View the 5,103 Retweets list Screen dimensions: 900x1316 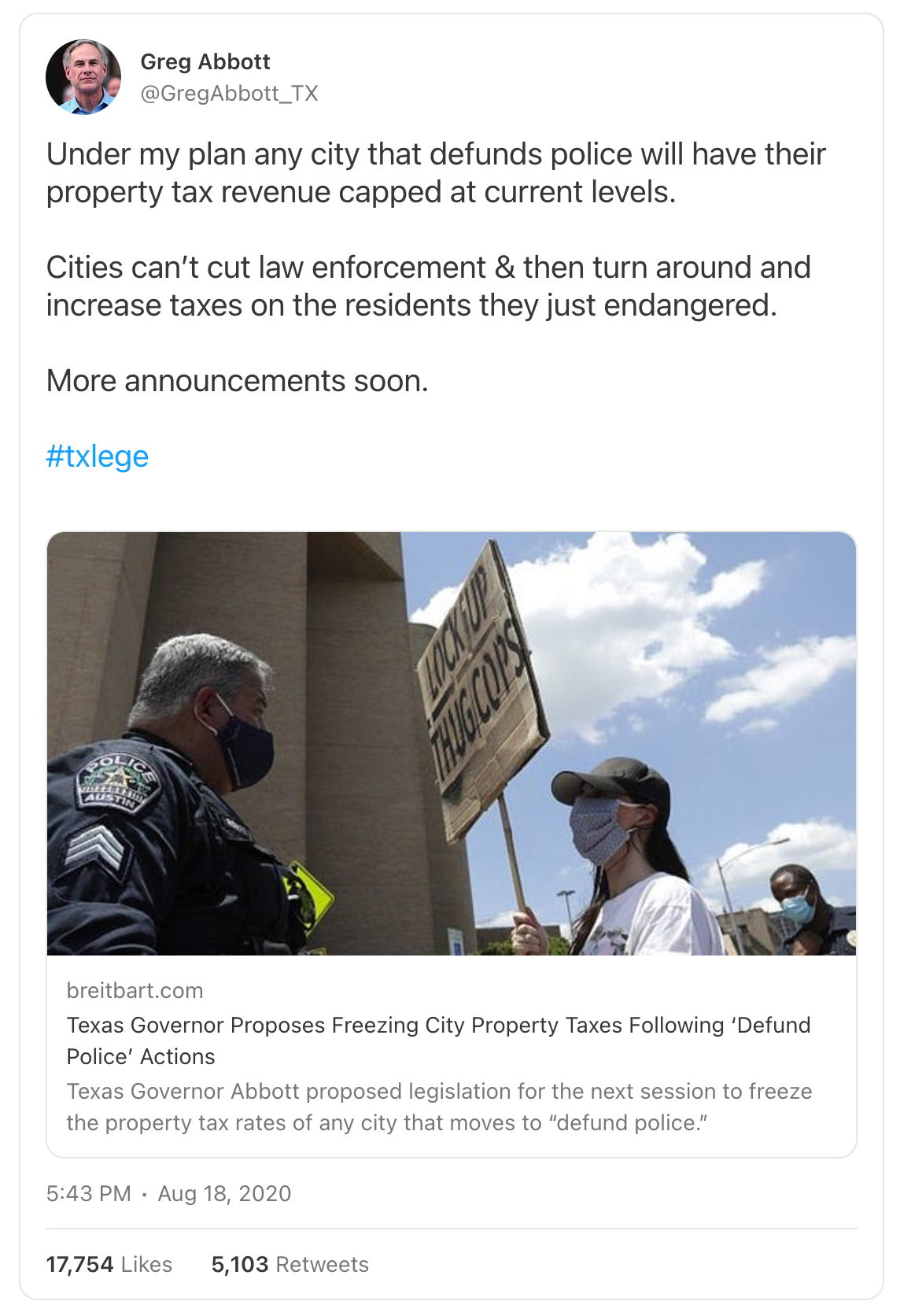pyautogui.click(x=290, y=1264)
